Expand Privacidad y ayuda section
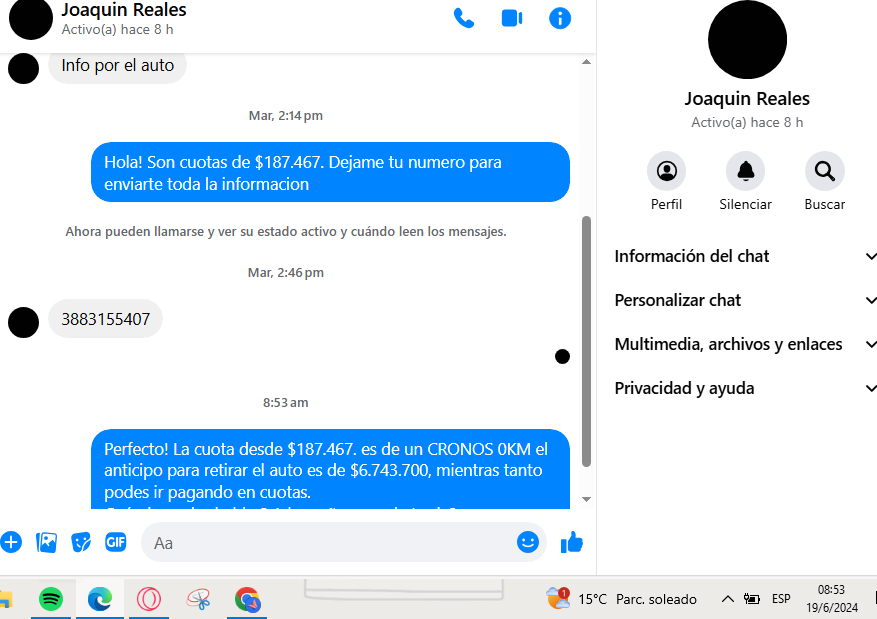The height and width of the screenshot is (619, 877). pos(744,388)
